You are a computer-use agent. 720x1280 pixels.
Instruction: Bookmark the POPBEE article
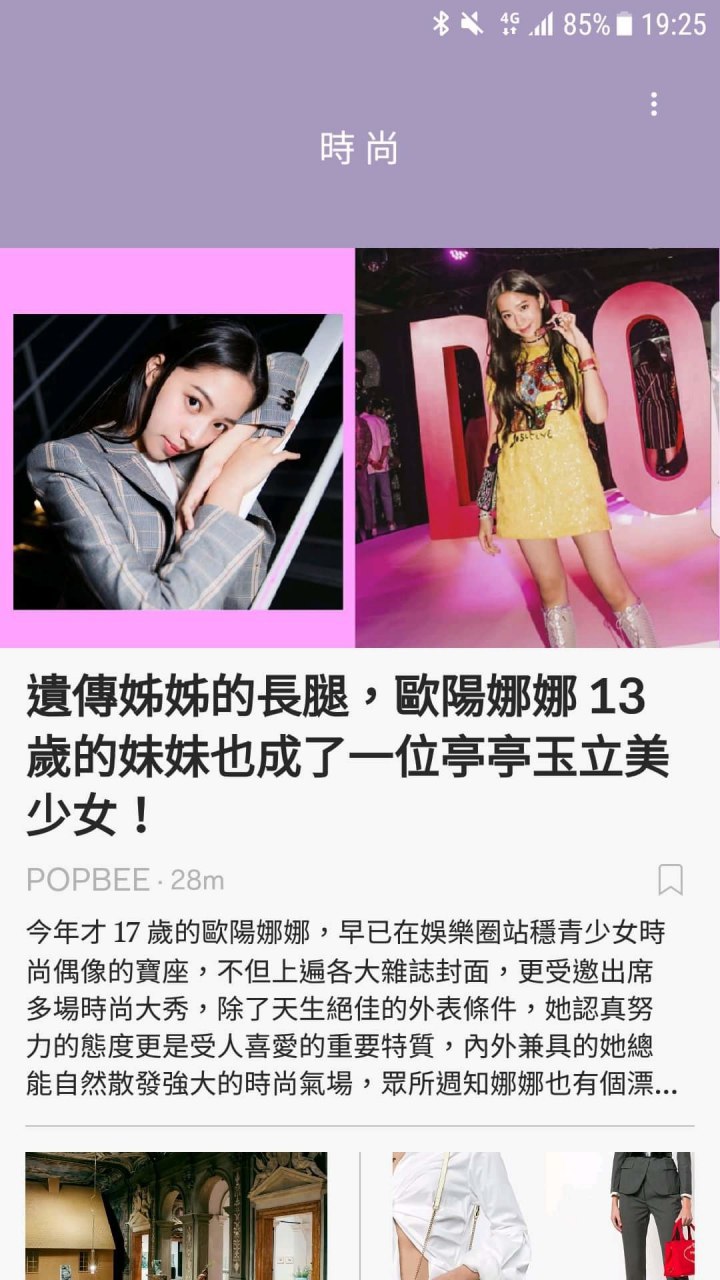(x=670, y=880)
